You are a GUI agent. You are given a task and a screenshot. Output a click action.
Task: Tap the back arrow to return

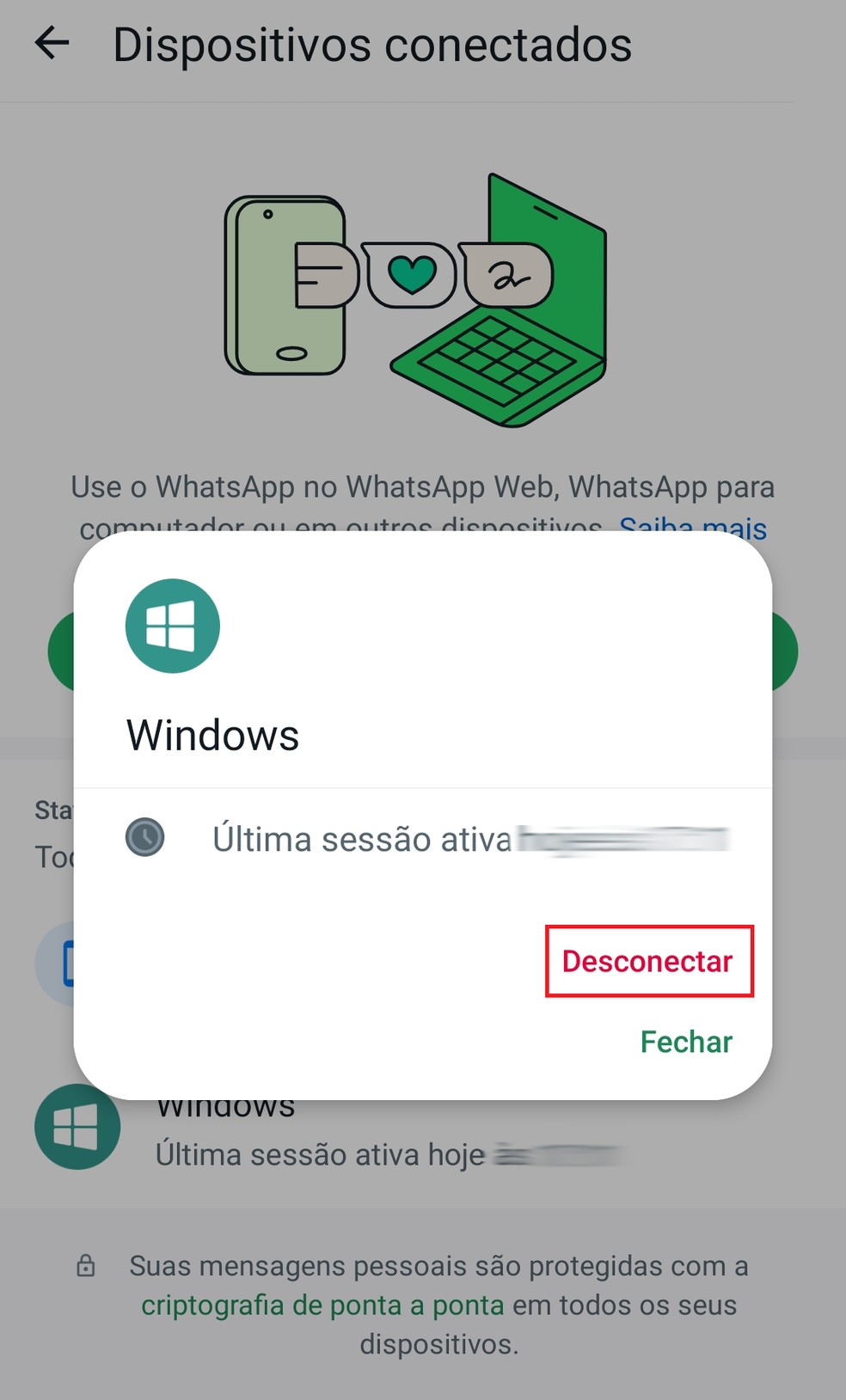click(53, 43)
